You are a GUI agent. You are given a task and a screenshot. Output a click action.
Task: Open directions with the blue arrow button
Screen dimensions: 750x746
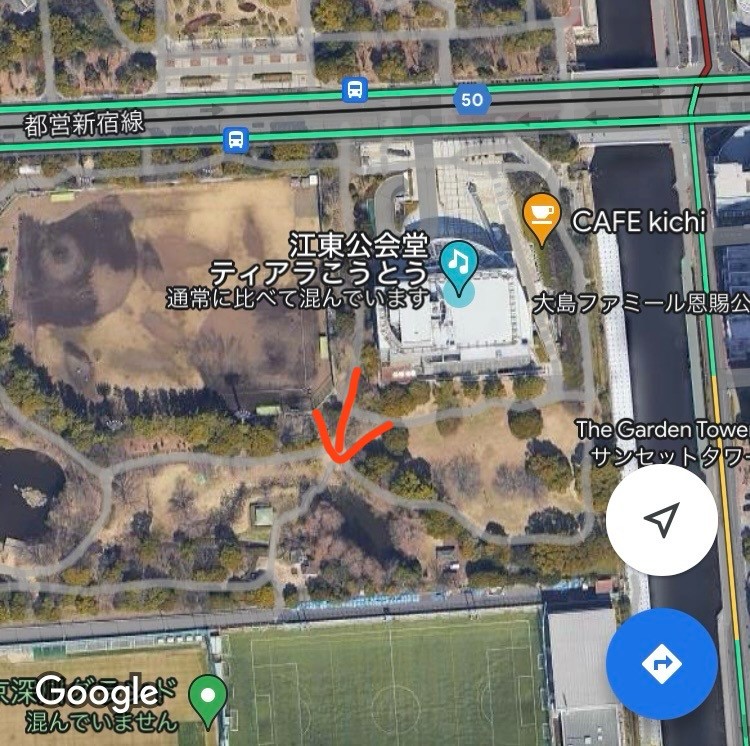click(x=661, y=664)
